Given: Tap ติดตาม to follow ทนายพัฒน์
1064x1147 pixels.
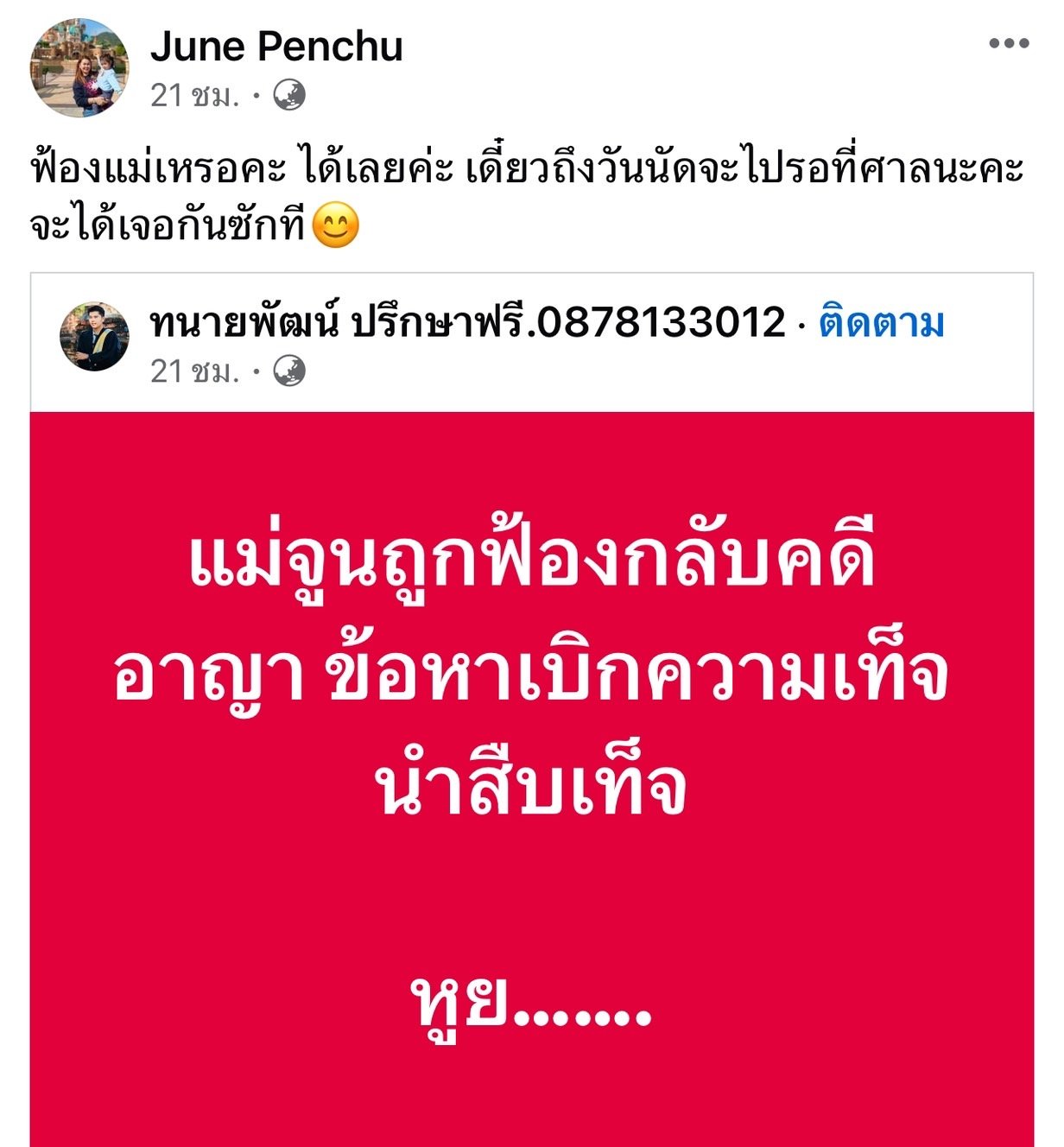Looking at the screenshot, I should click(x=881, y=323).
